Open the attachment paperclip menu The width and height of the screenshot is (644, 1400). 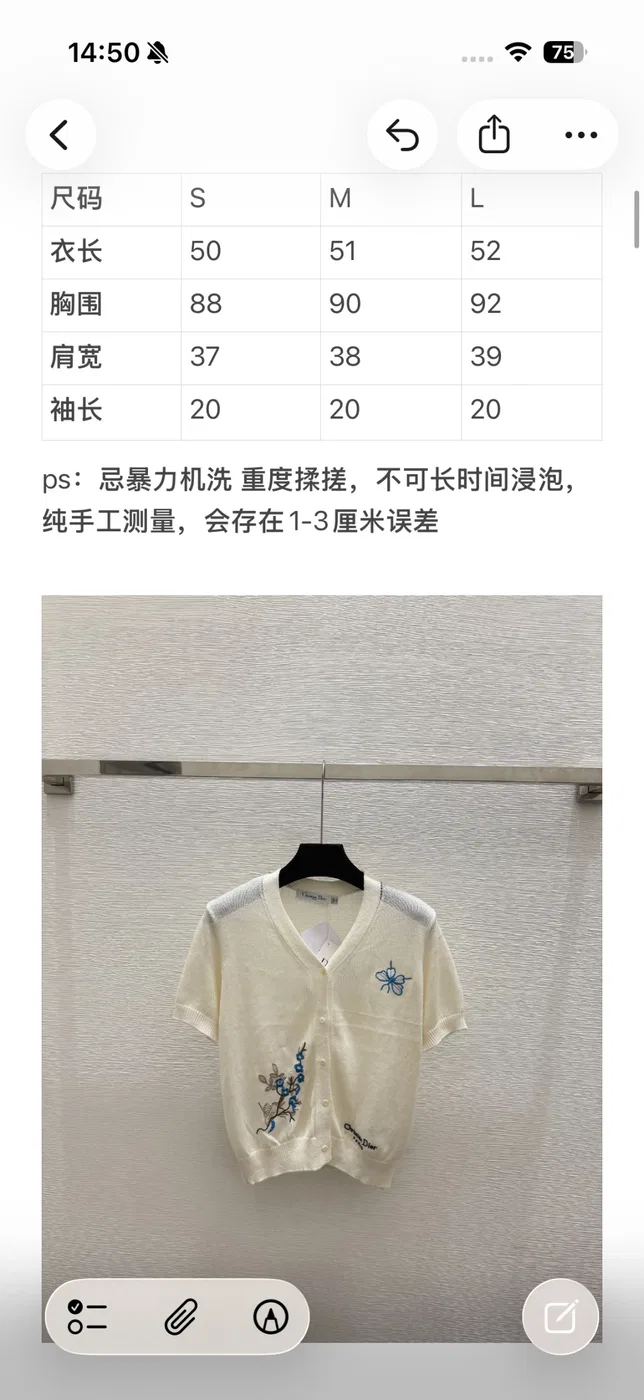pyautogui.click(x=181, y=1317)
